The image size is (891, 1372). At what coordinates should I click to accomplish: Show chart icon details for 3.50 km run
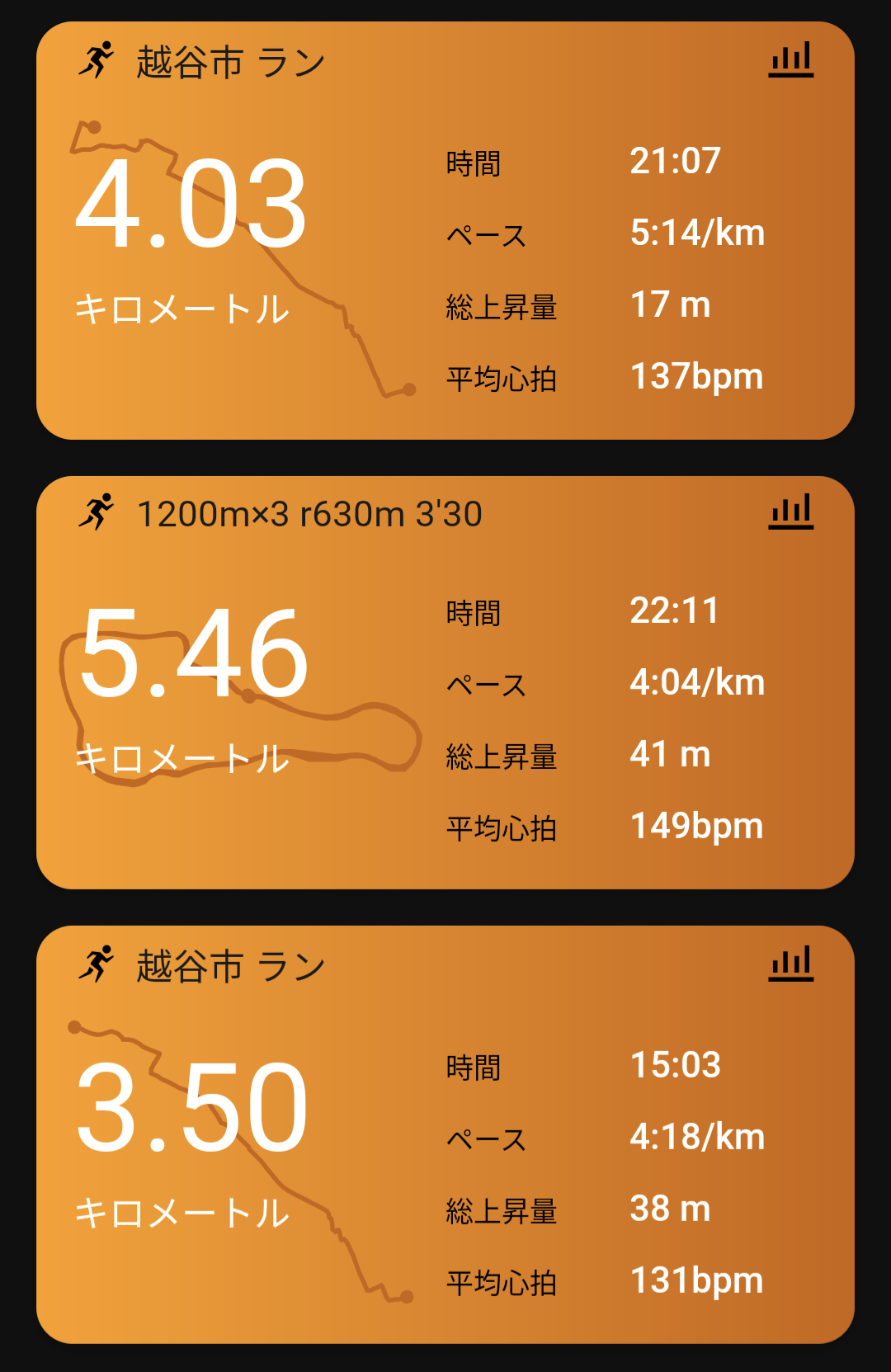[790, 964]
